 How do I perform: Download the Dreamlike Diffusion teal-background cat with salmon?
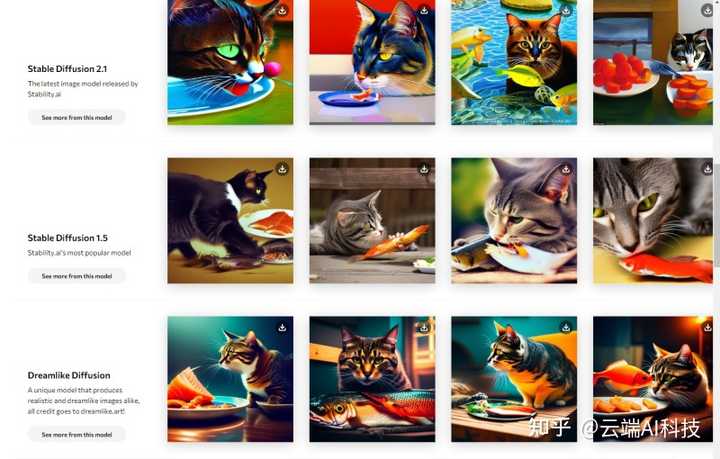(x=282, y=327)
